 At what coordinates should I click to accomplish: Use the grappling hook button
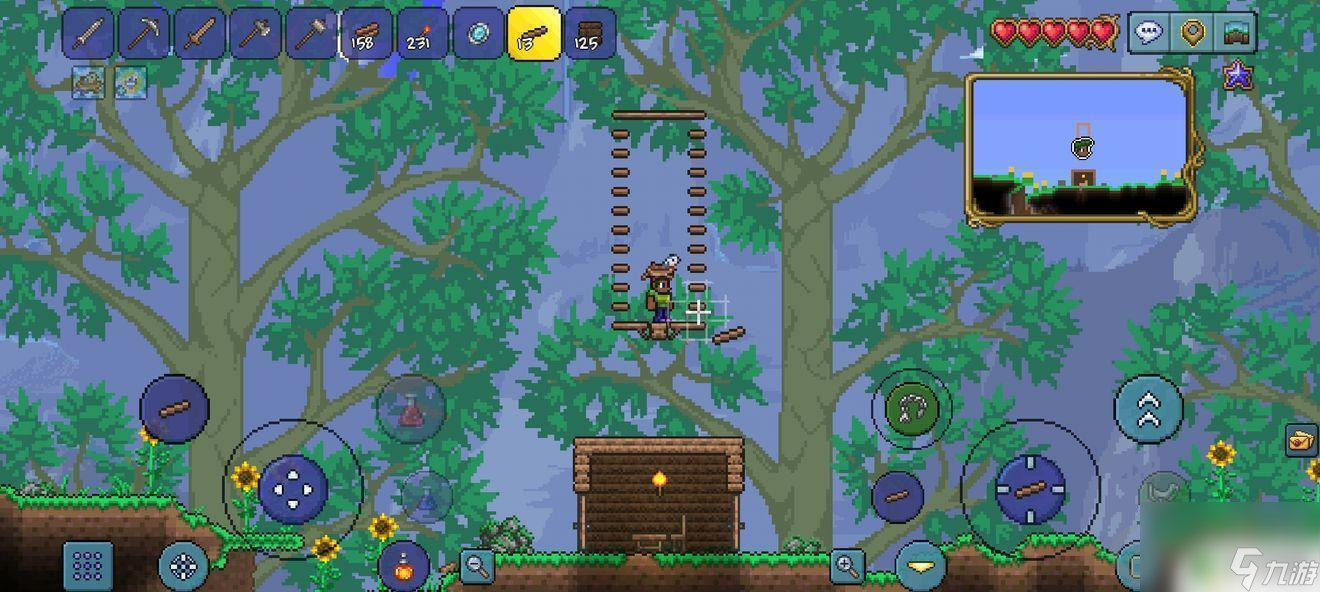(x=911, y=407)
